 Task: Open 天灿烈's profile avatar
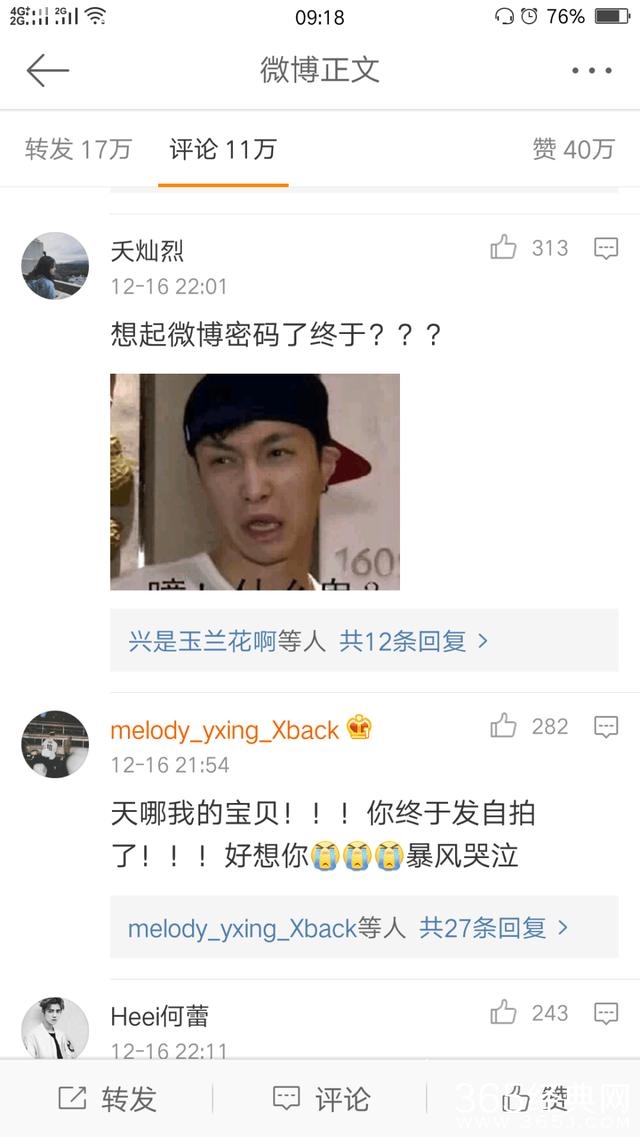click(x=55, y=266)
